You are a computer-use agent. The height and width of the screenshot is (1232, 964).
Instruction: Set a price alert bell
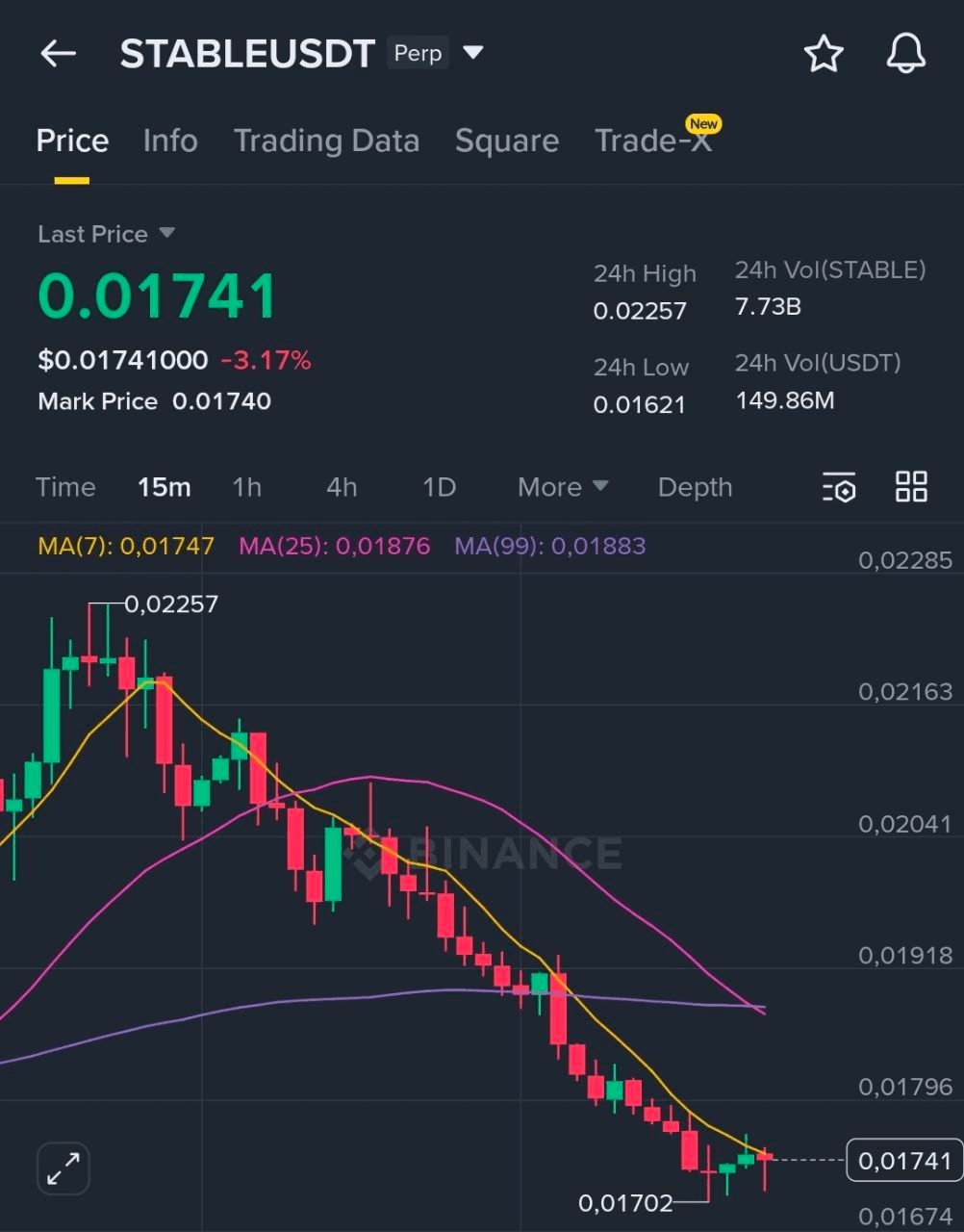(x=905, y=54)
